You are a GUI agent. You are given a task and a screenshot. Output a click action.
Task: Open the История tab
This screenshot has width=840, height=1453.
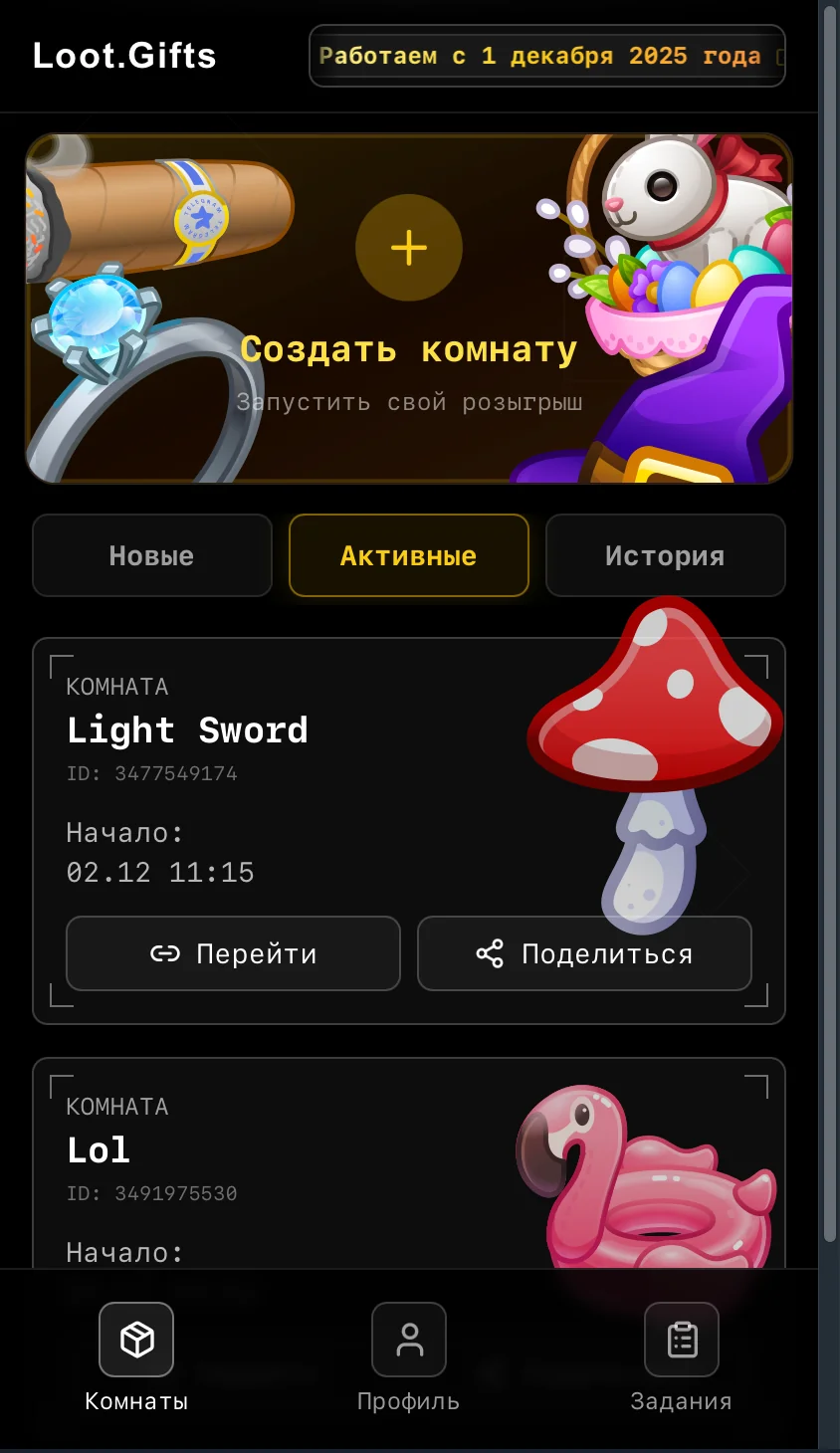click(666, 555)
